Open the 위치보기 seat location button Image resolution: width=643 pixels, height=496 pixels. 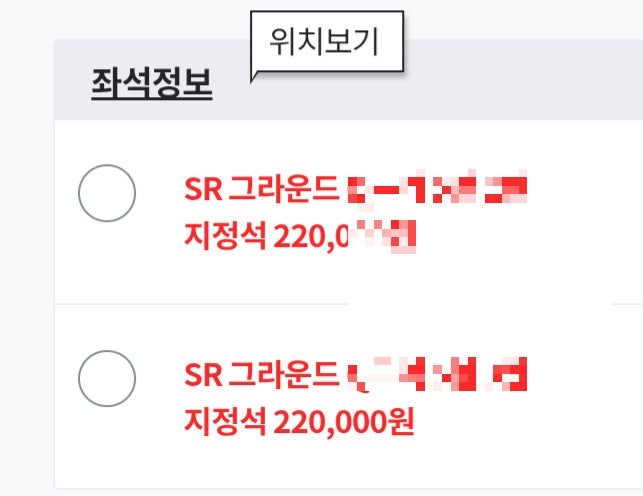[328, 43]
